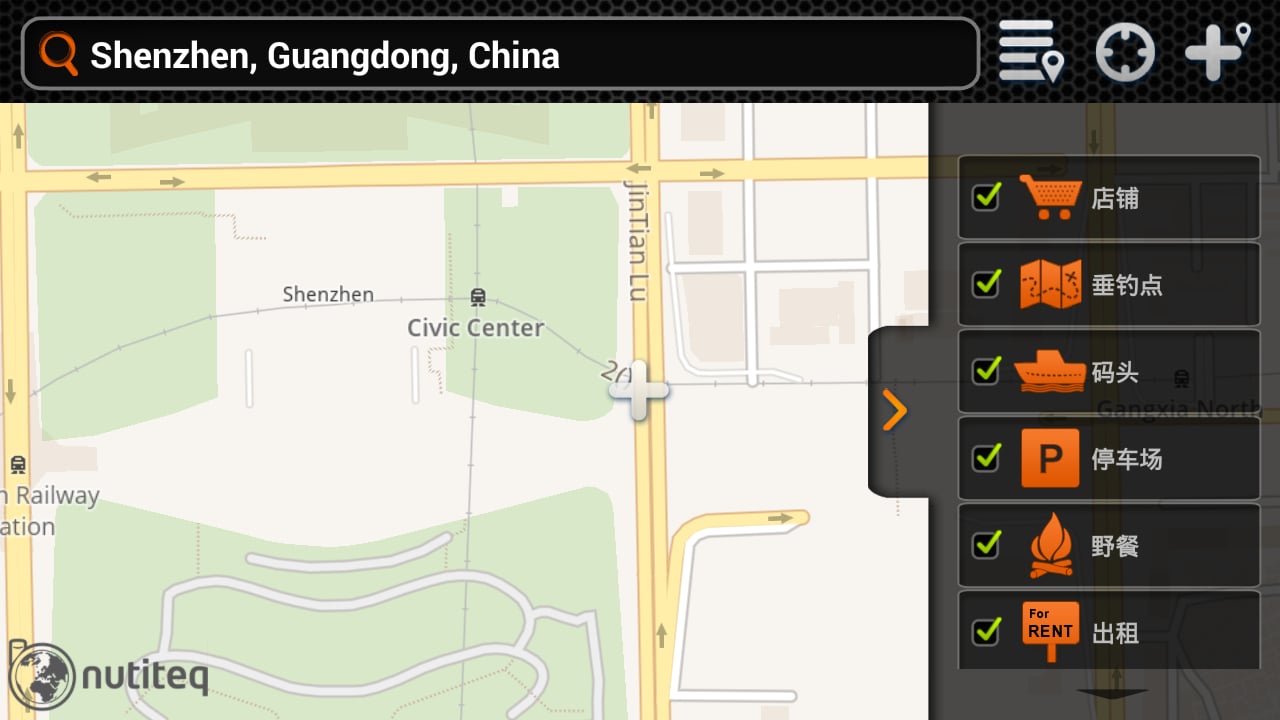Disable the 码头 dock category

(986, 371)
